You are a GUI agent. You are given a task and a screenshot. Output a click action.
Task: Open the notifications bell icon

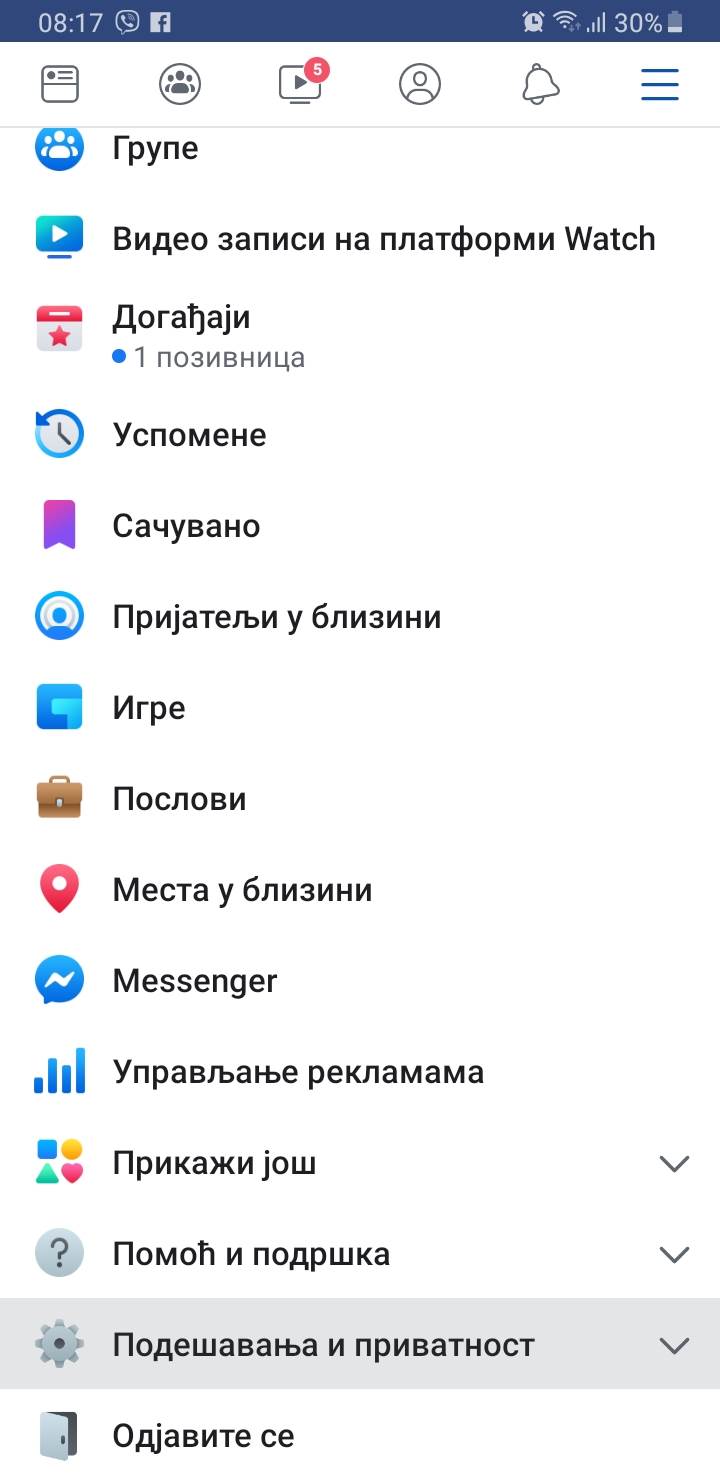pos(540,84)
